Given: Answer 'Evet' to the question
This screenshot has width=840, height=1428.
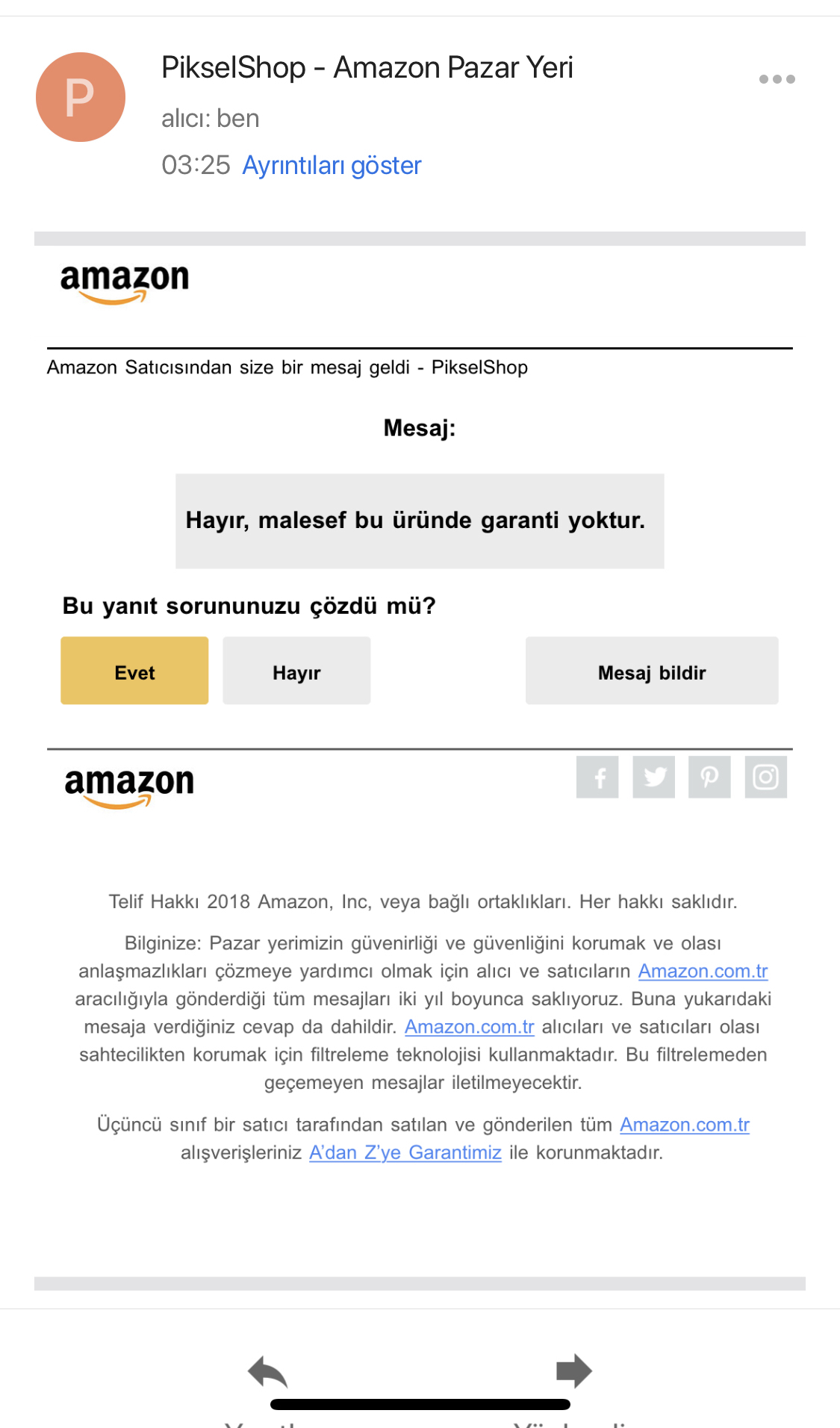Looking at the screenshot, I should pyautogui.click(x=134, y=671).
